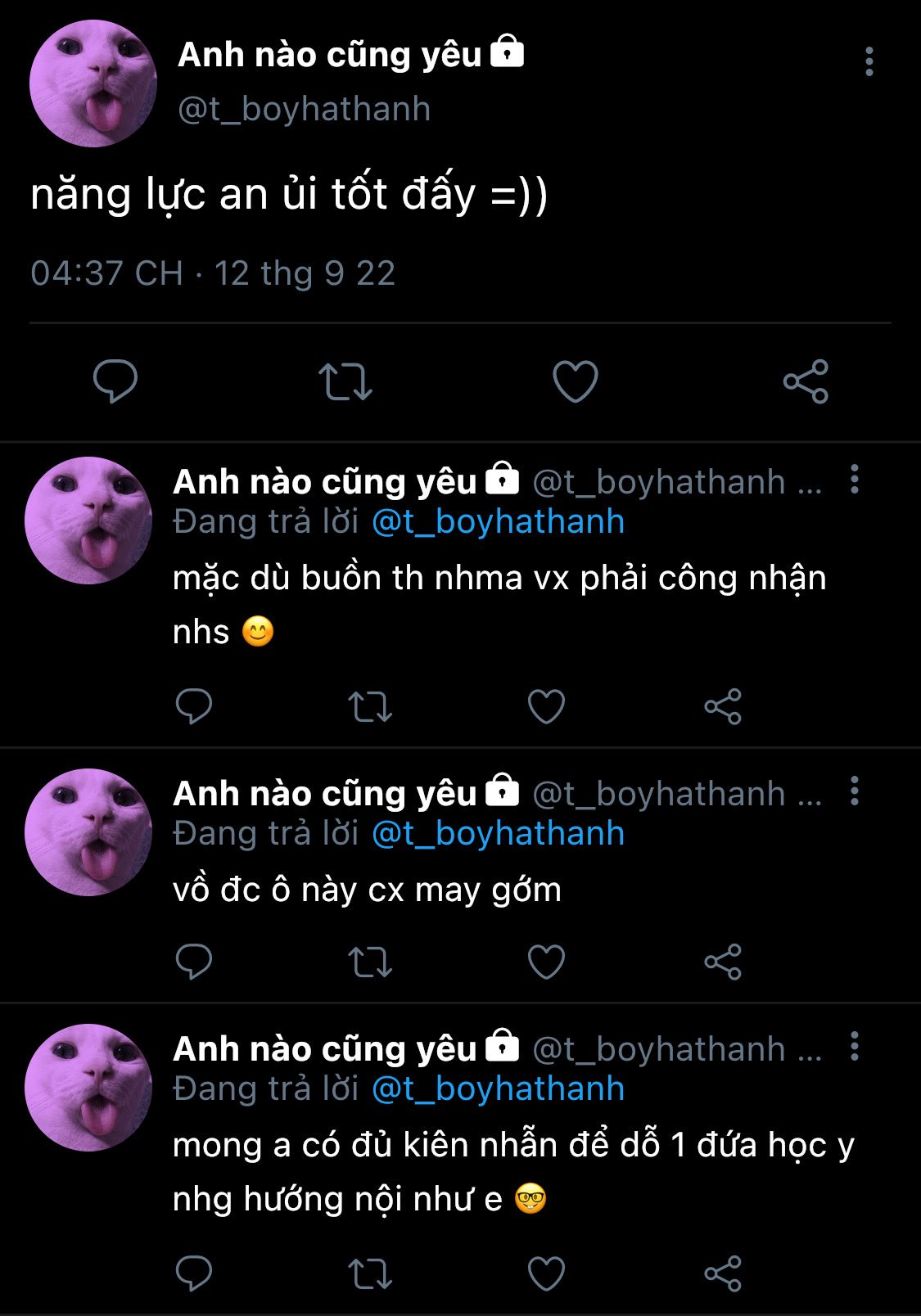Open overflow menu on the main tweet

pyautogui.click(x=869, y=62)
